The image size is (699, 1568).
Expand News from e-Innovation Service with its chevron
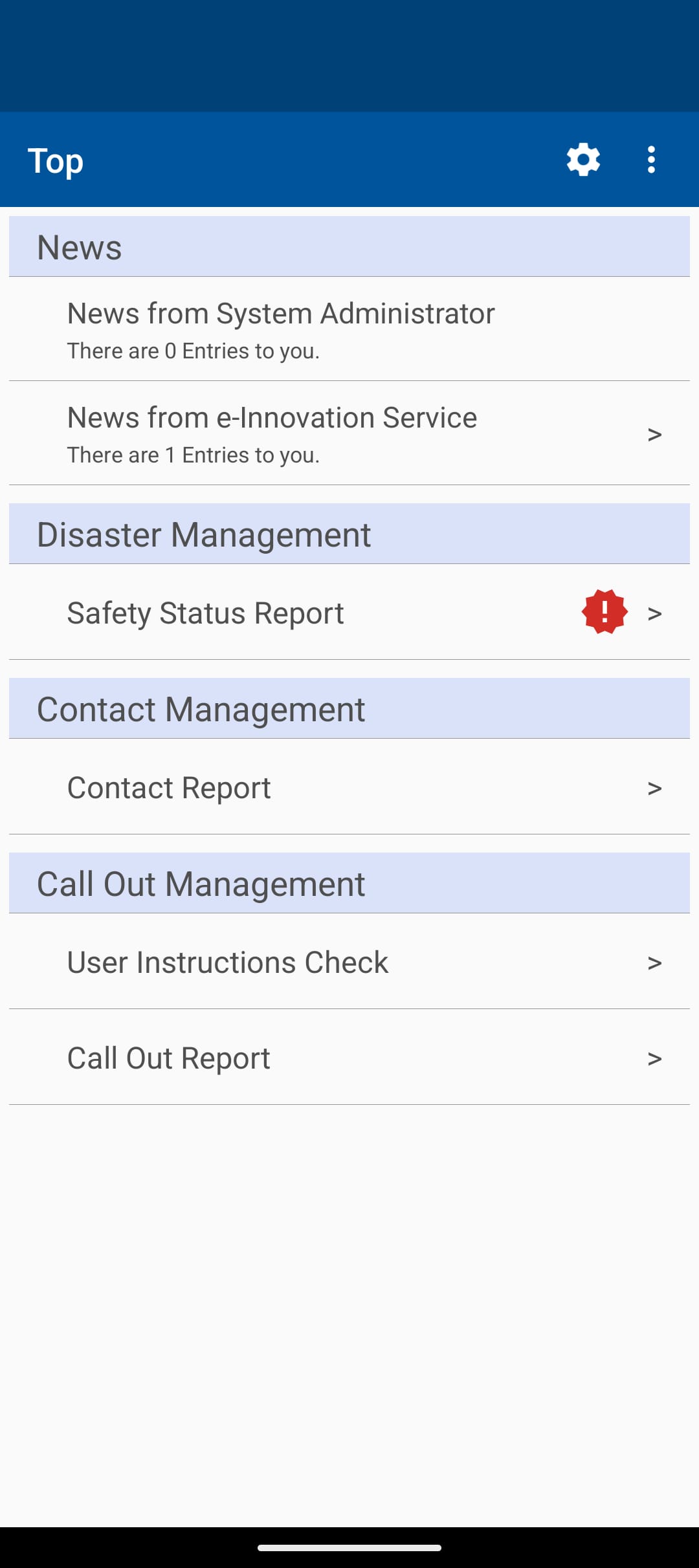point(654,434)
